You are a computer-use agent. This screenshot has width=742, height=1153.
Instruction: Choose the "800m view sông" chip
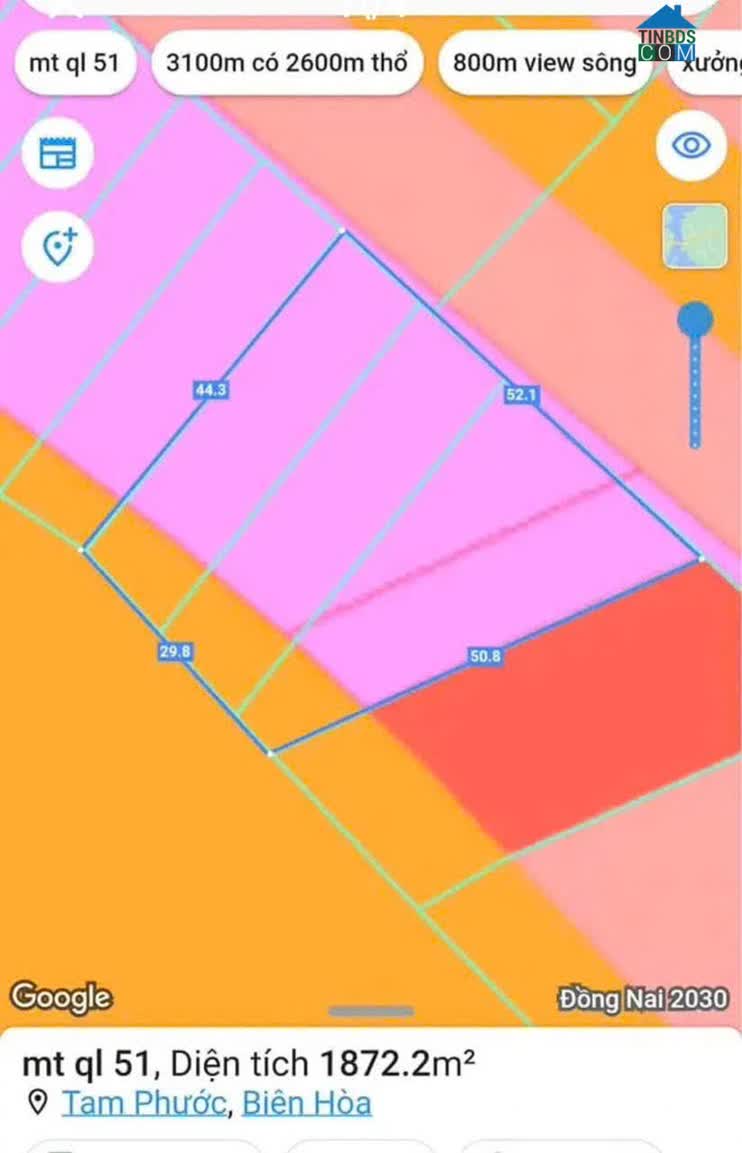[544, 63]
